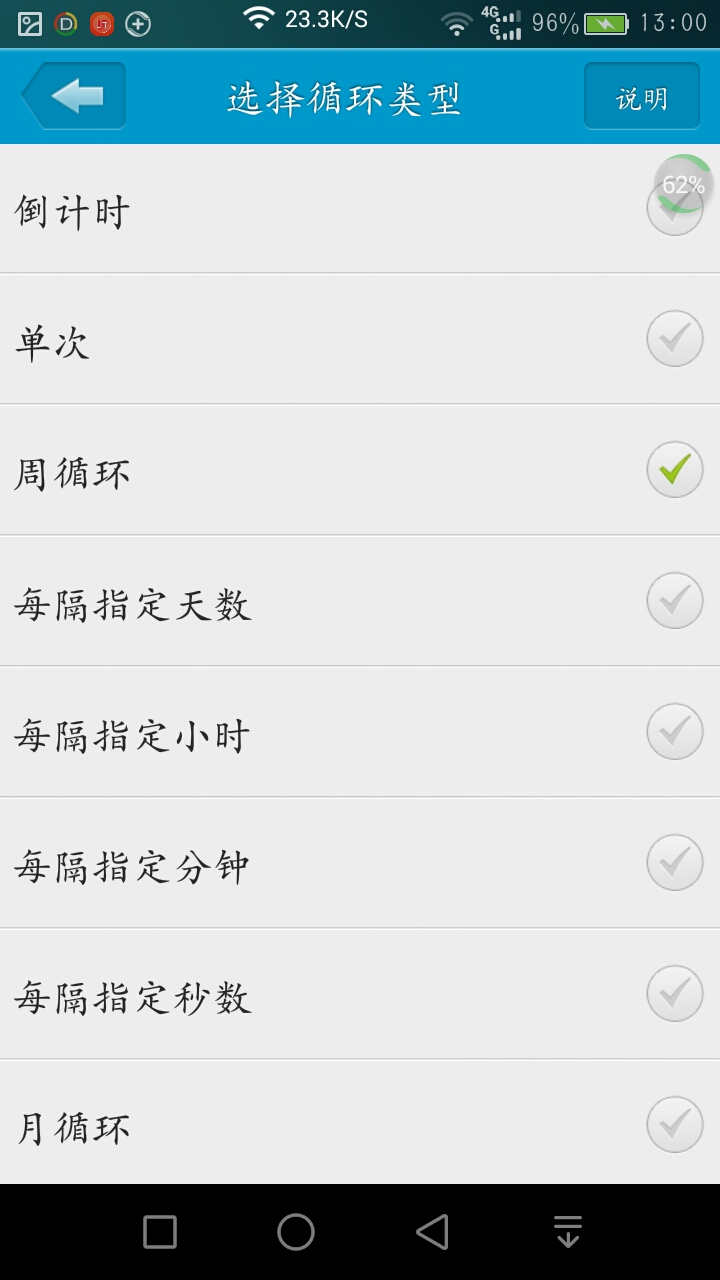Tap the home circle navigation button
The image size is (720, 1280).
(293, 1234)
